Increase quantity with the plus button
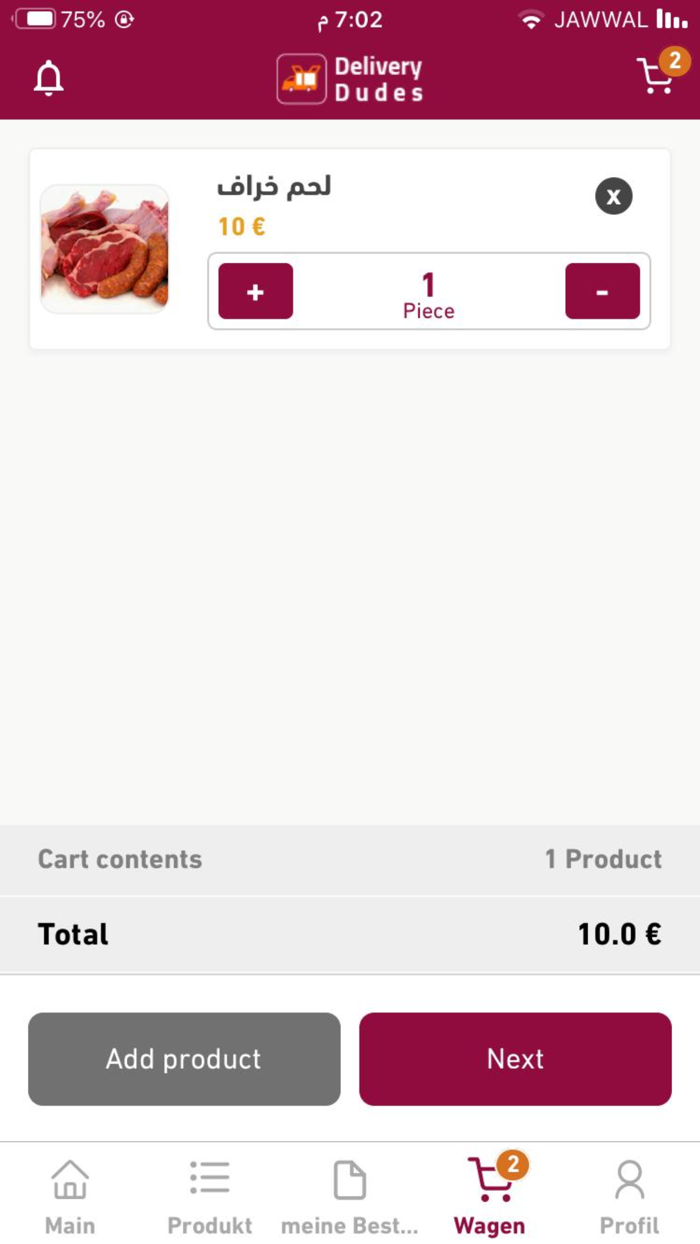 coord(256,291)
